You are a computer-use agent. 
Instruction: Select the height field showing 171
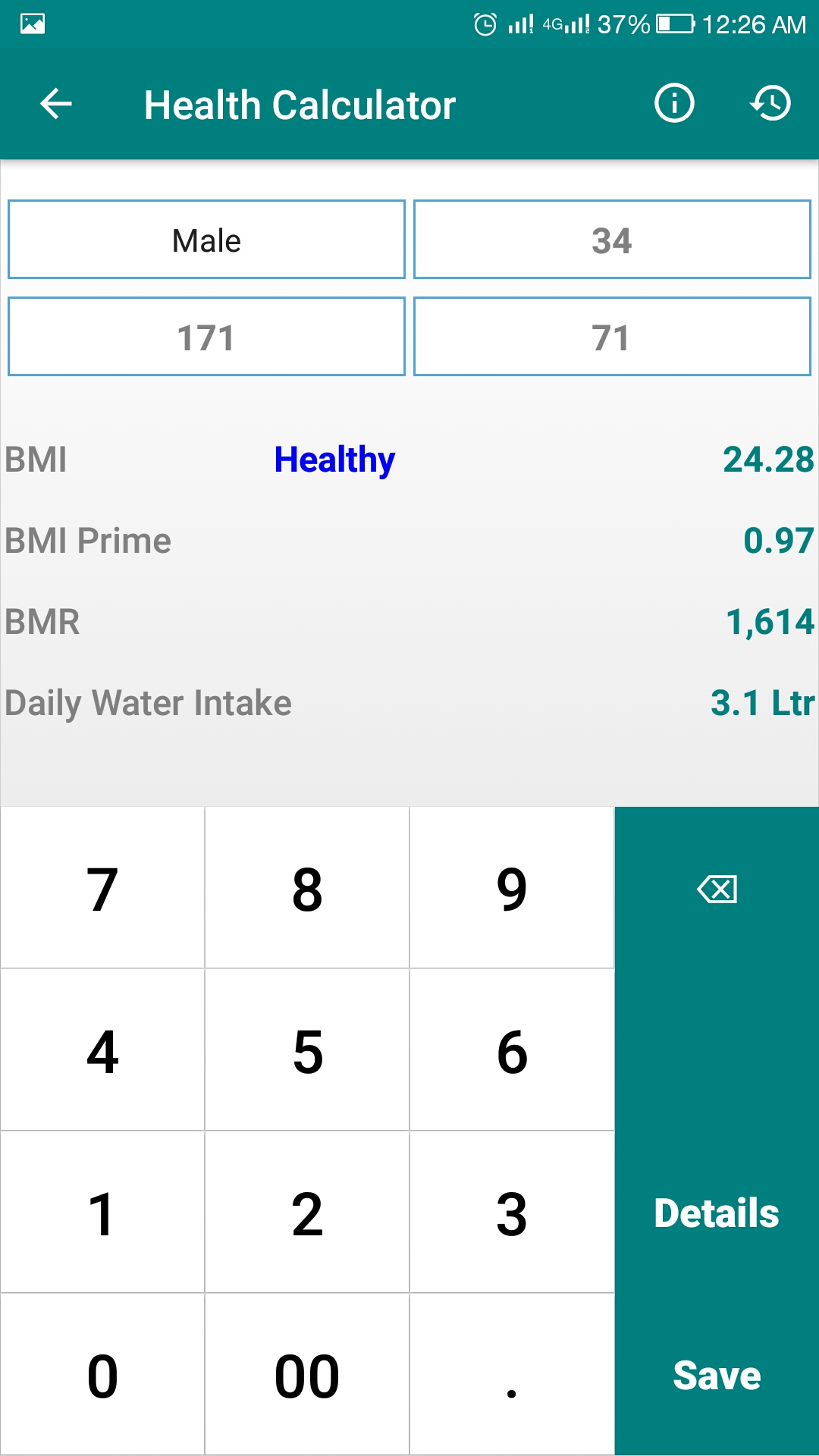(x=206, y=337)
